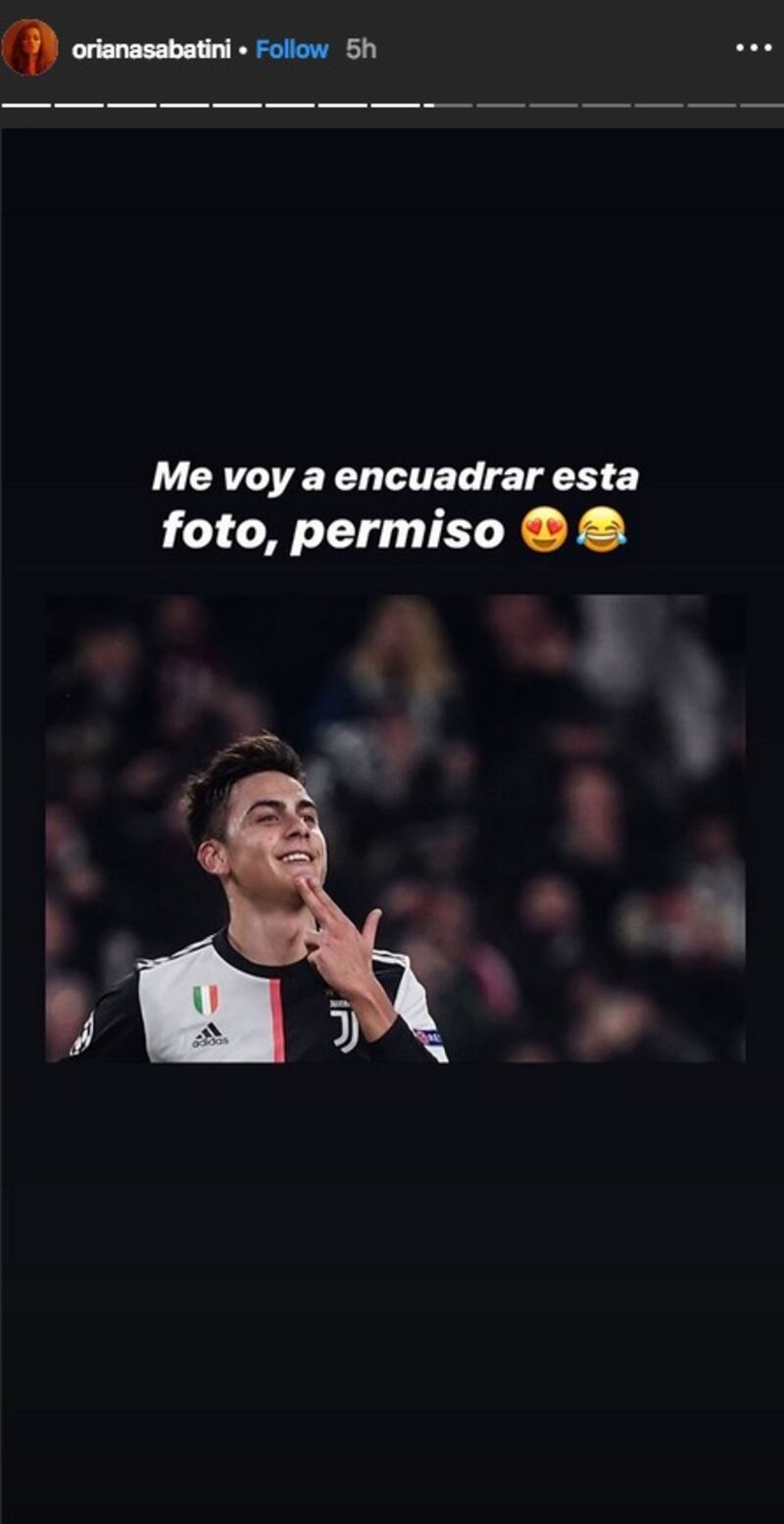Open the story overflow menu
This screenshot has width=784, height=1524.
pos(753,47)
